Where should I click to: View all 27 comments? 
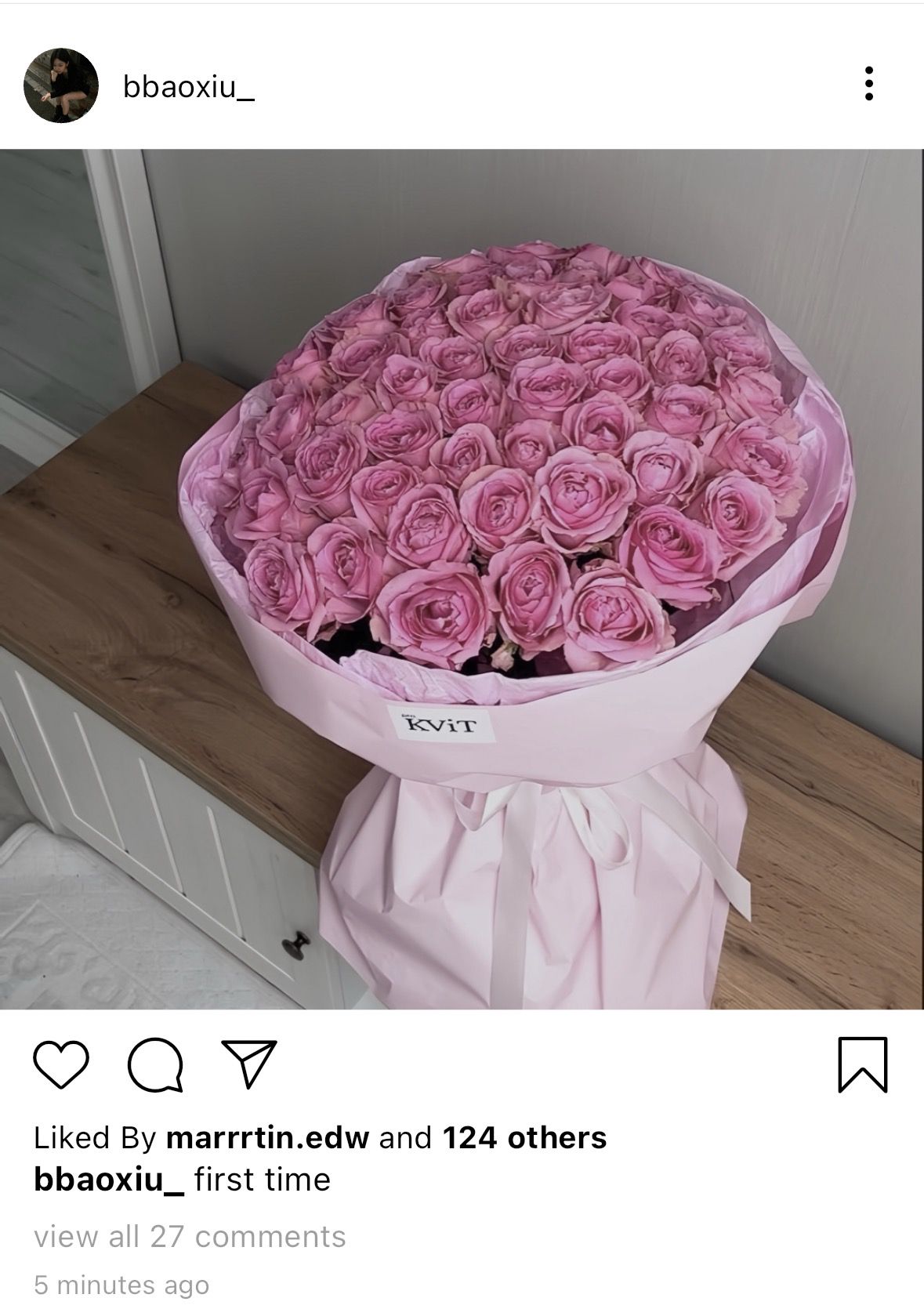click(x=190, y=1236)
